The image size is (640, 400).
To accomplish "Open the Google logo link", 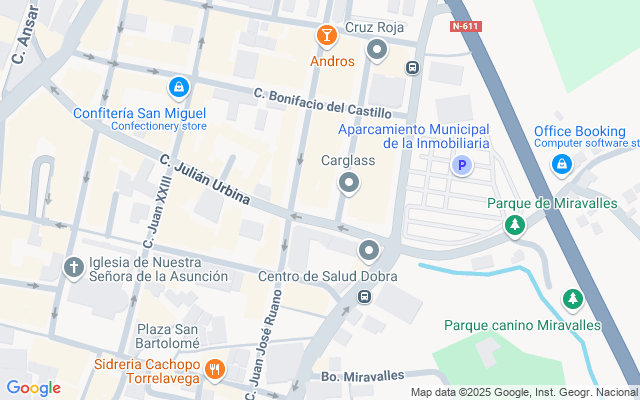I will click(x=33, y=388).
